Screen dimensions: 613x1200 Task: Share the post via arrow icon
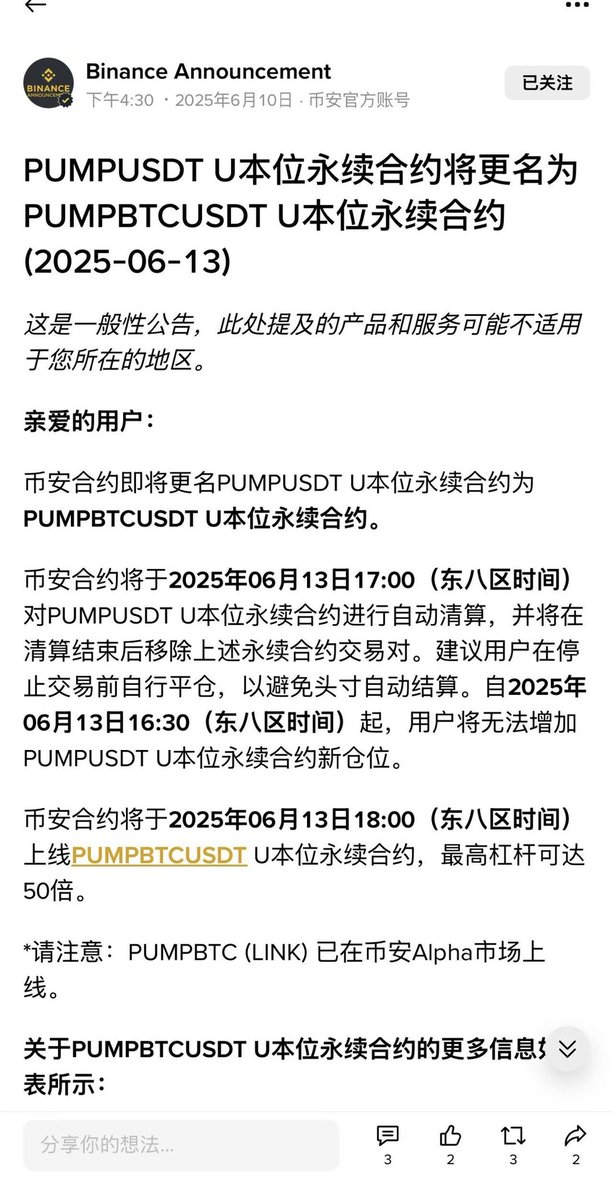575,1135
